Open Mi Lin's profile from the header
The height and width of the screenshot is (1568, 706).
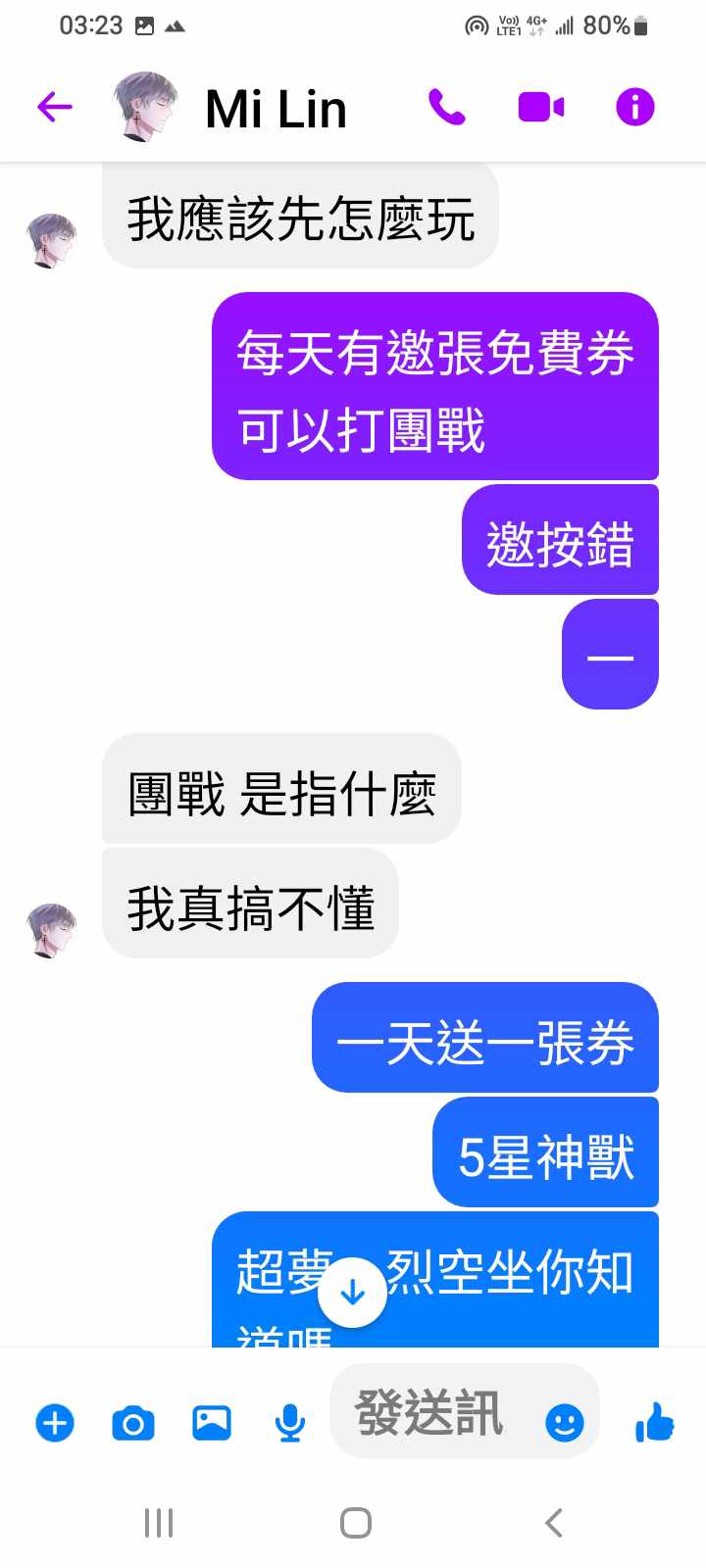[276, 108]
